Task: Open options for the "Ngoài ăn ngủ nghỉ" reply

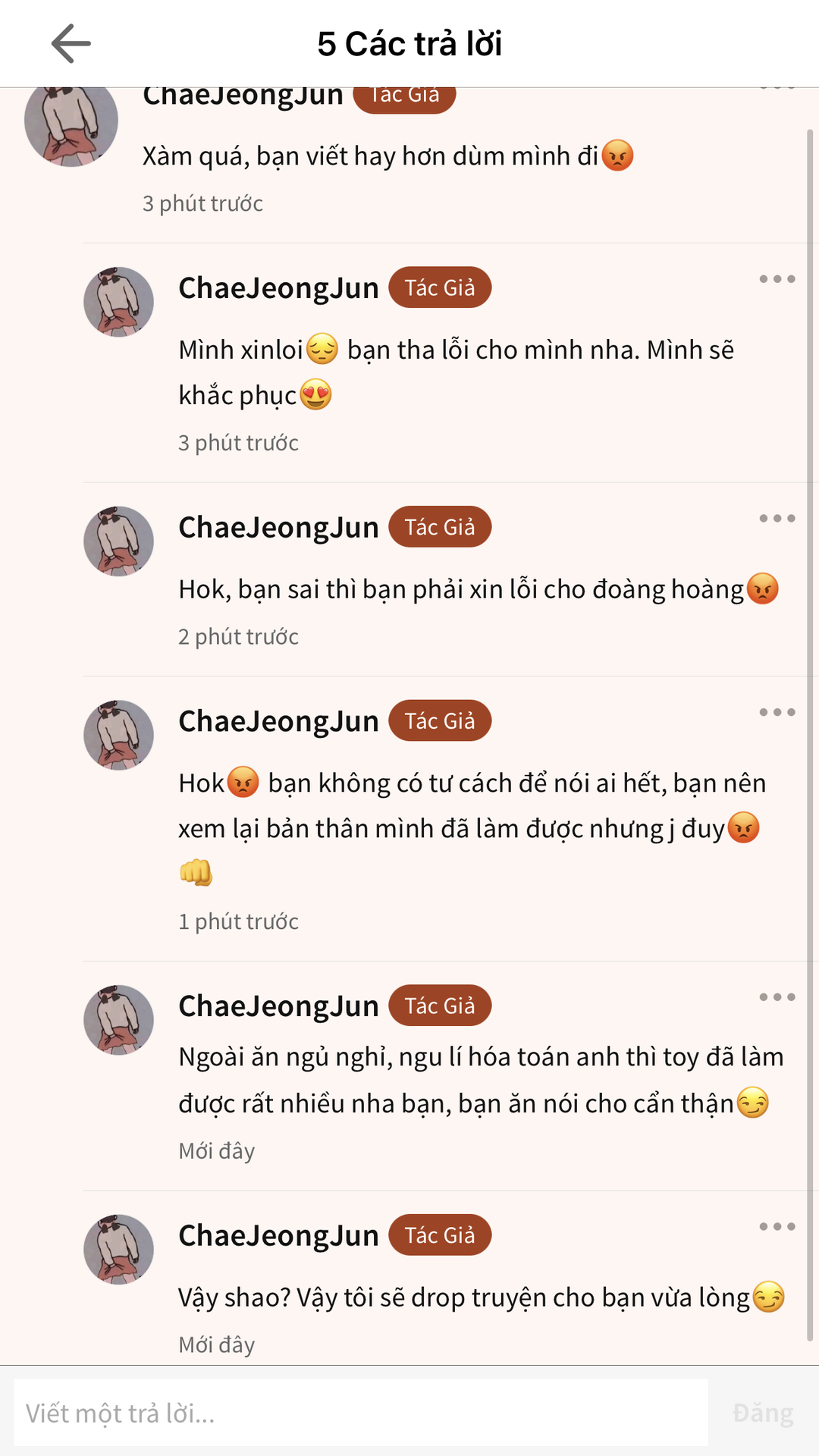Action: (777, 997)
